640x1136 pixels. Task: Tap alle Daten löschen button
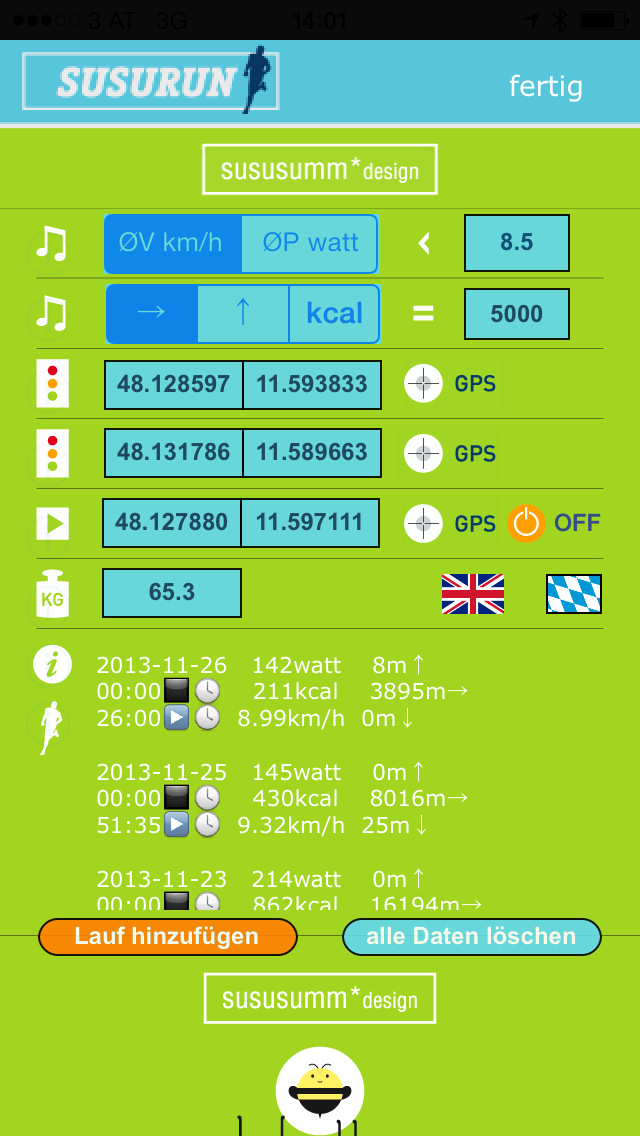click(471, 937)
